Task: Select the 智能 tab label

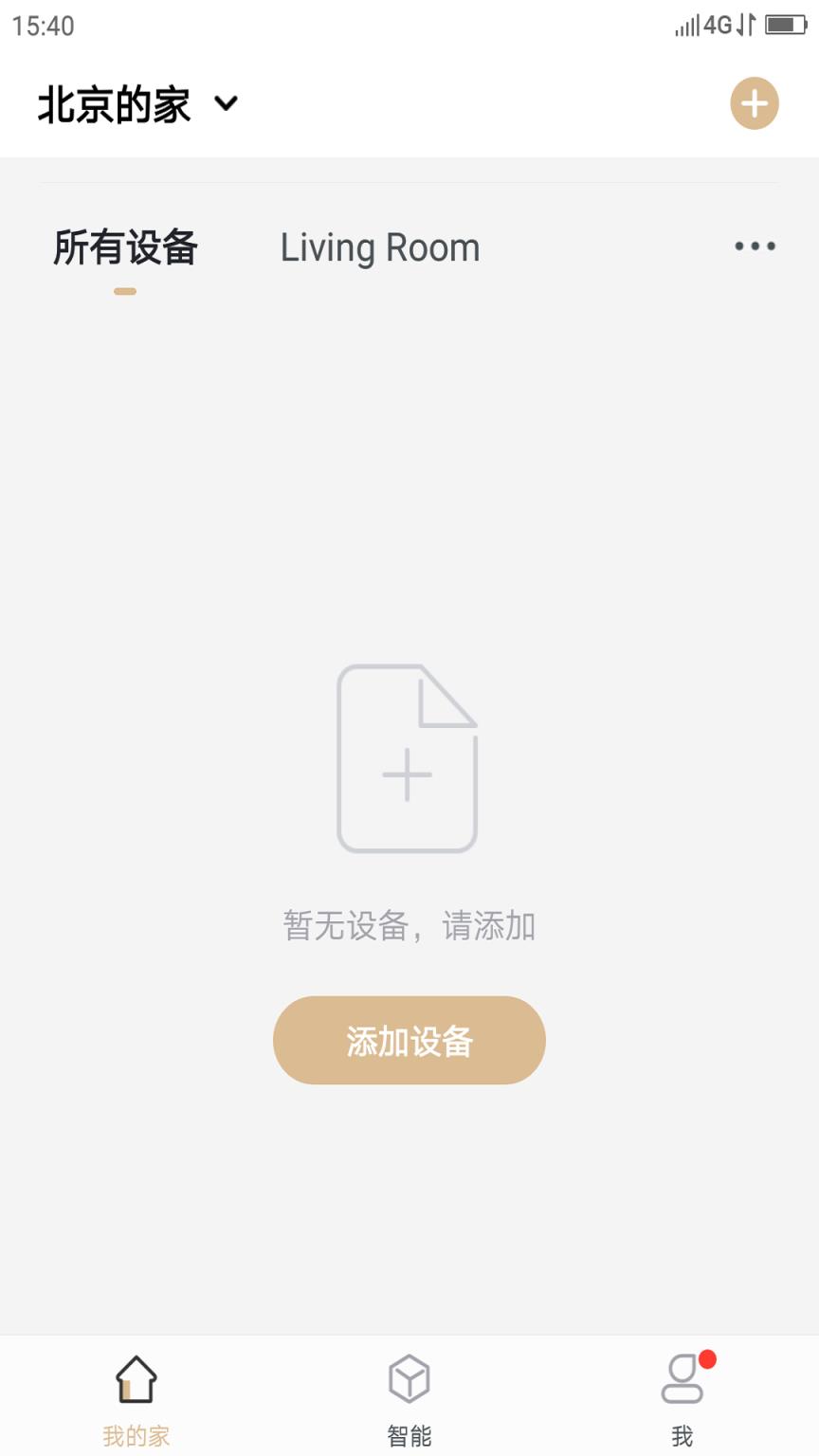Action: [x=409, y=1435]
